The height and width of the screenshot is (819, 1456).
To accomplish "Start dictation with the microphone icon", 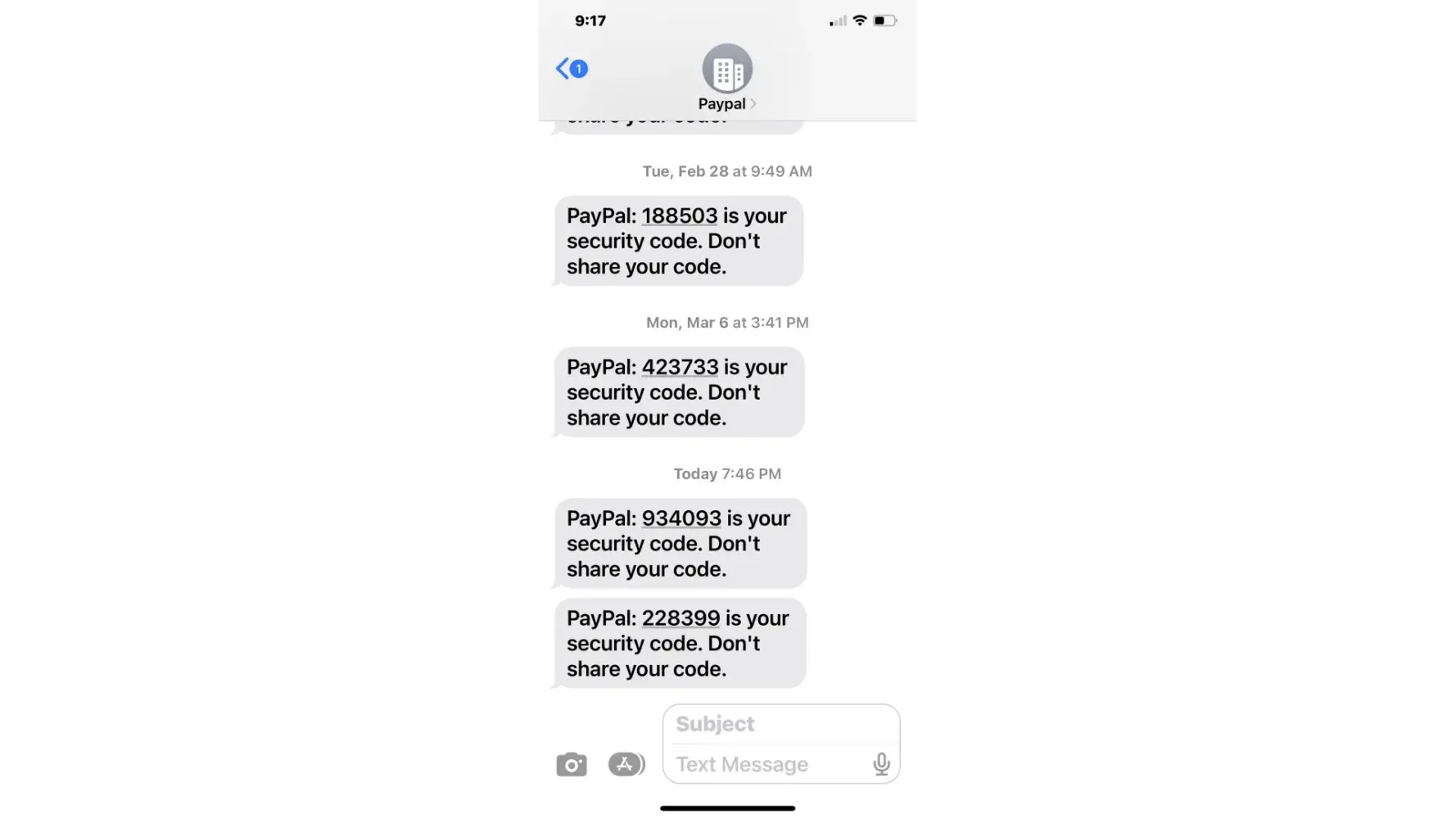I will (x=881, y=765).
